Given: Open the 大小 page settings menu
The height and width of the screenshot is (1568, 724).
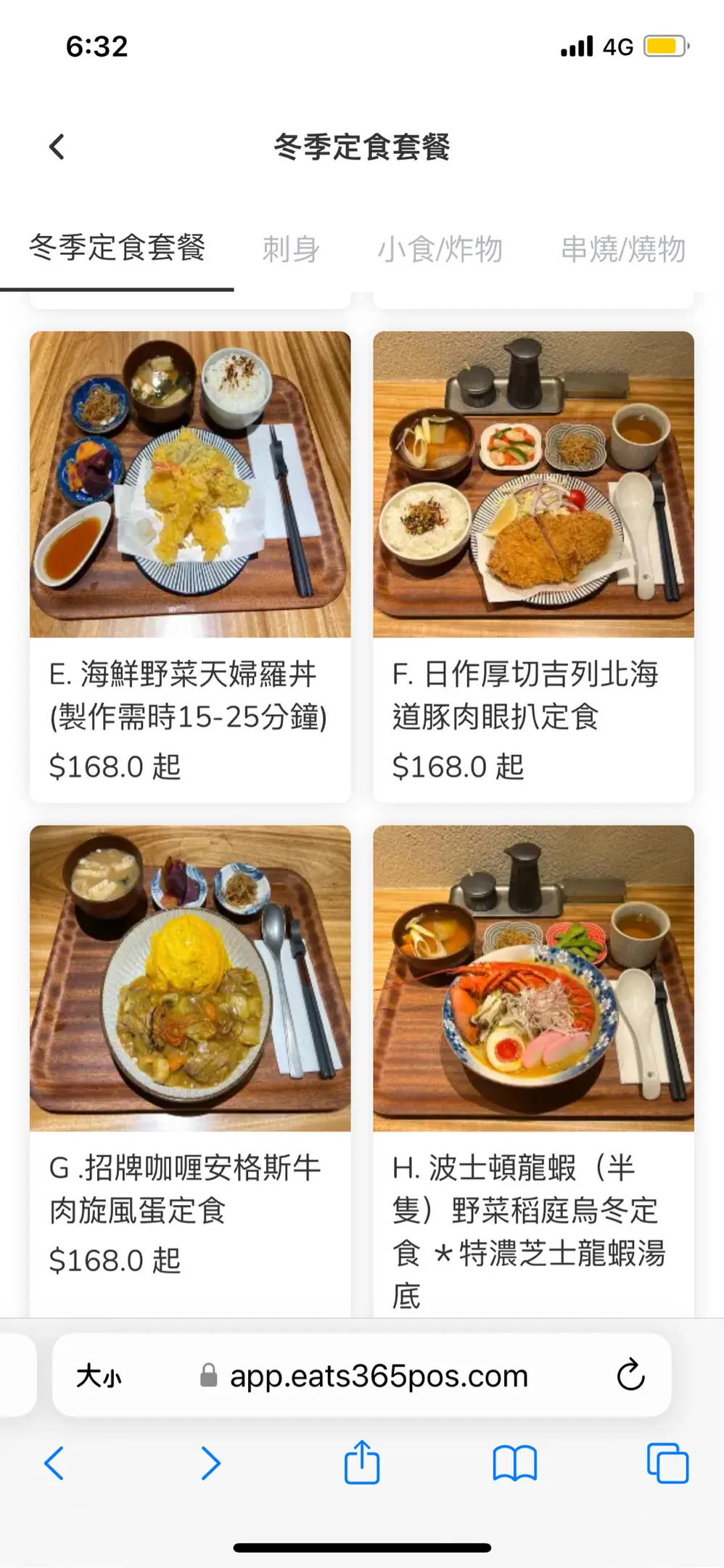Looking at the screenshot, I should coord(99,1376).
